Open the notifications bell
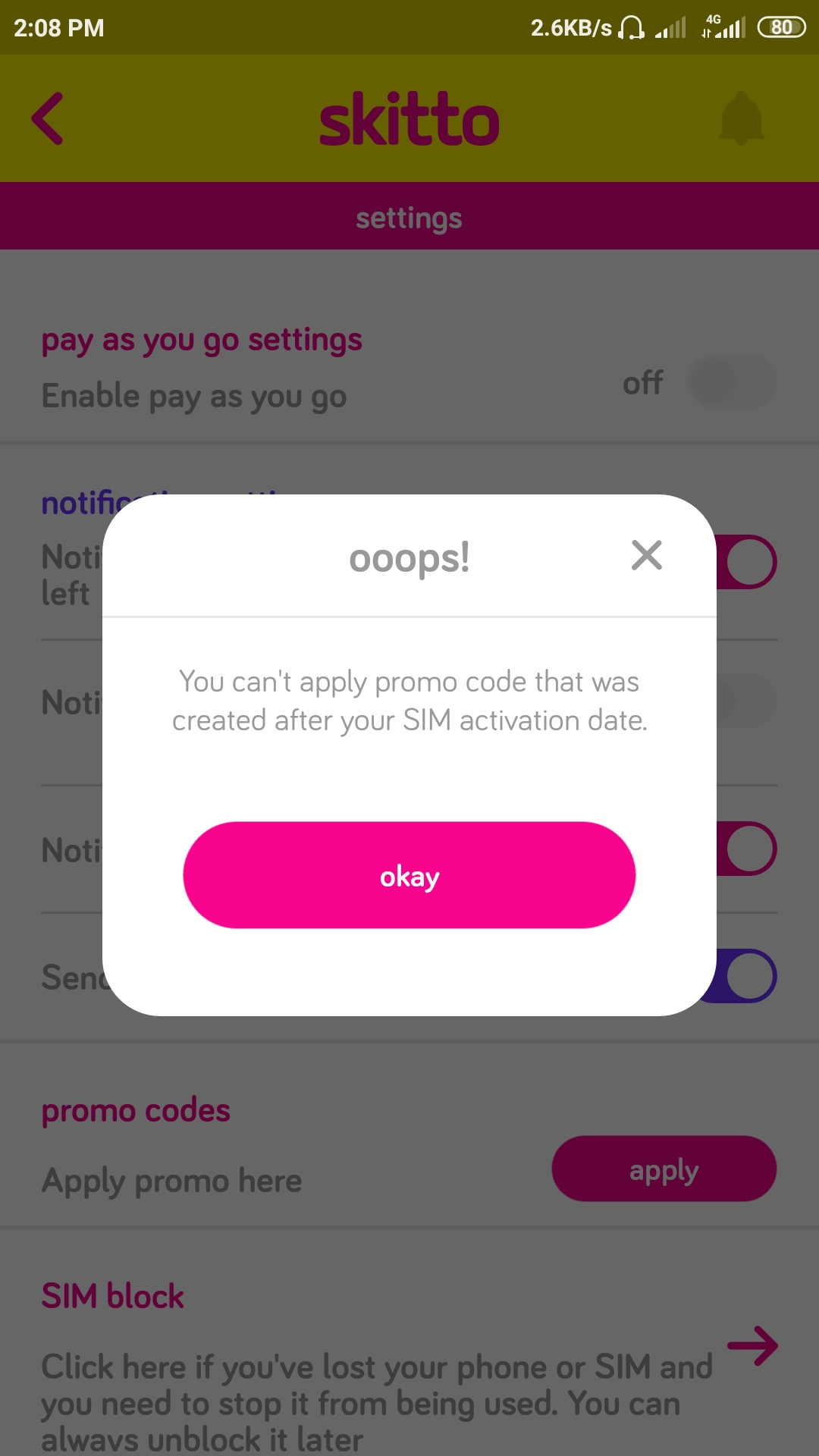Screen dimensions: 819x1456 click(x=742, y=118)
